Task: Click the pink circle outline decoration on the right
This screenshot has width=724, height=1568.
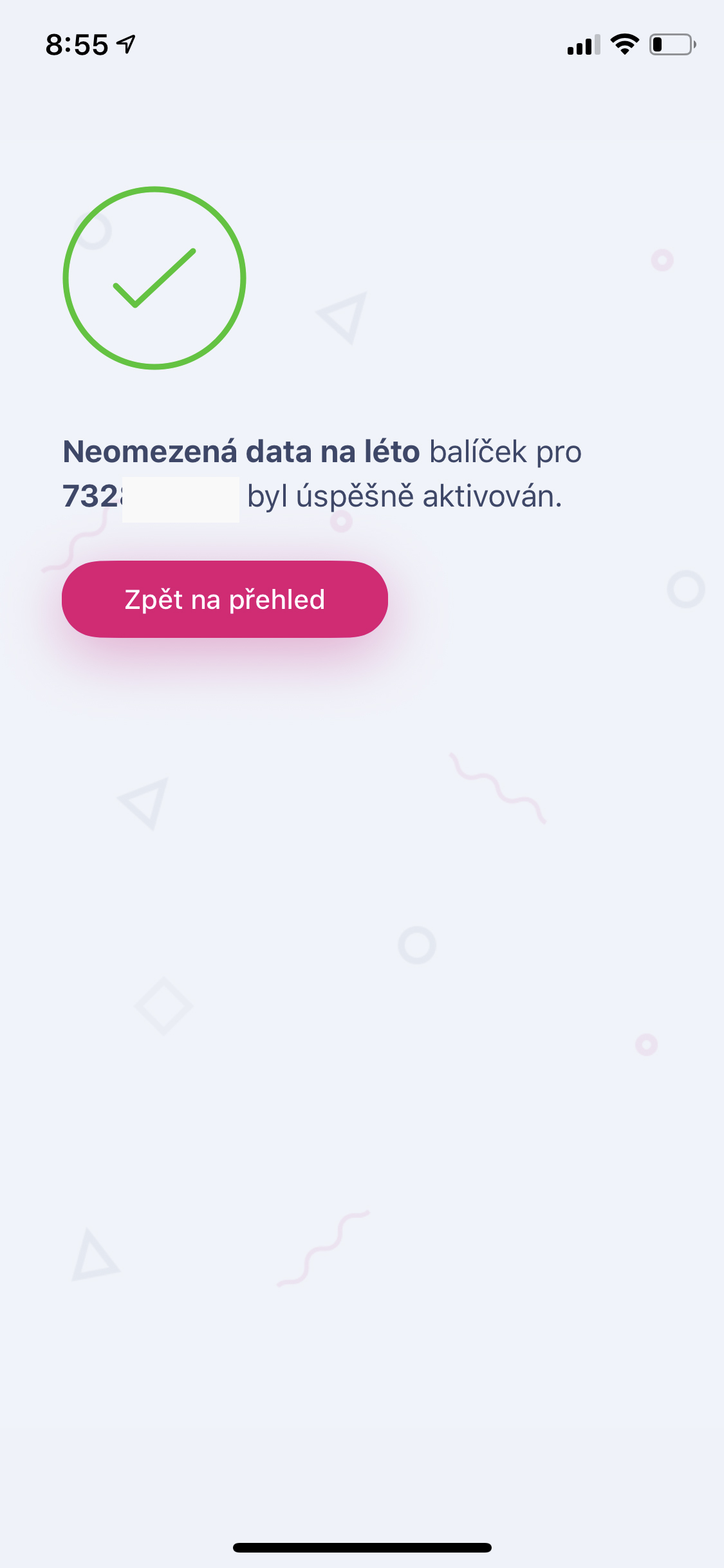Action: coord(662,260)
